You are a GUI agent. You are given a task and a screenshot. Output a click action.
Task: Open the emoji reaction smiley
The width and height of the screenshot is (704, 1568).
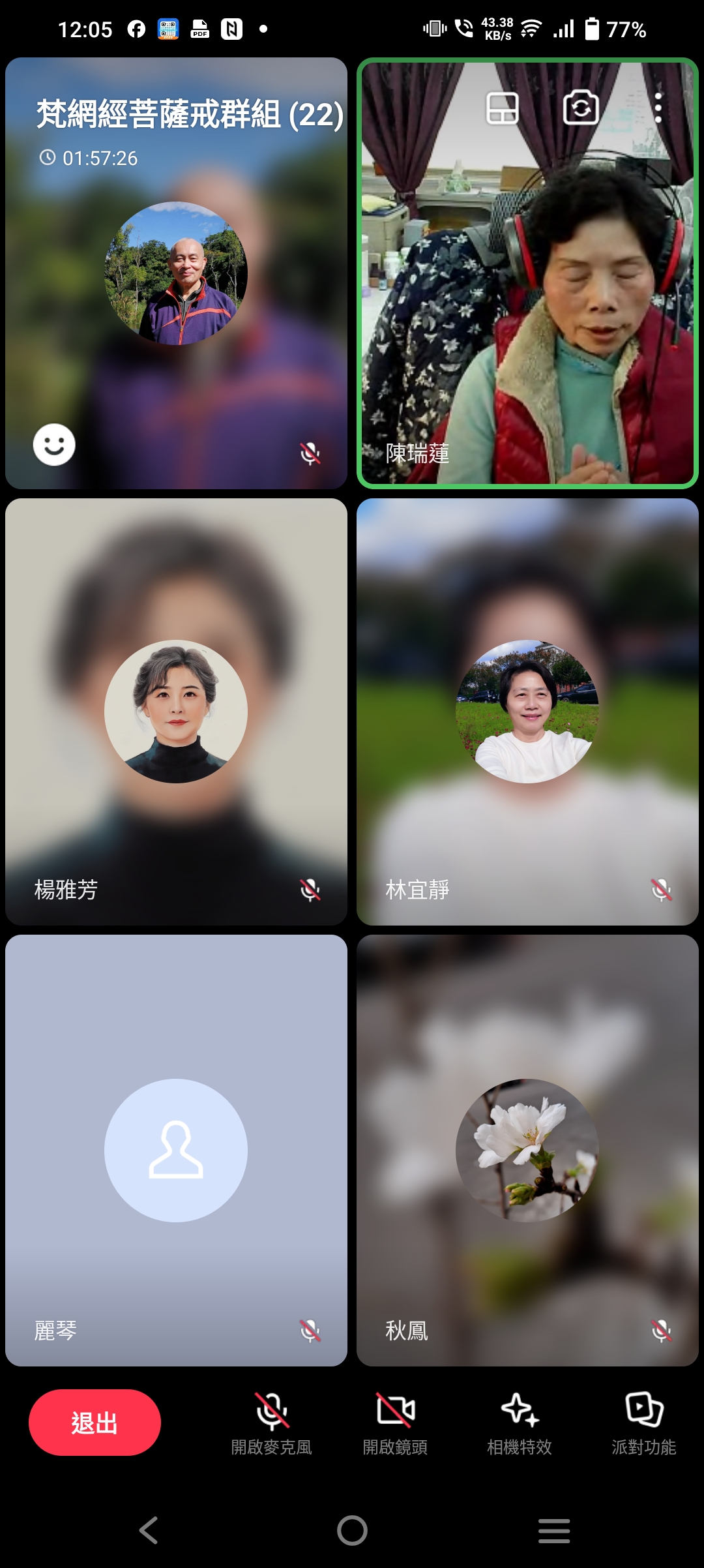54,445
